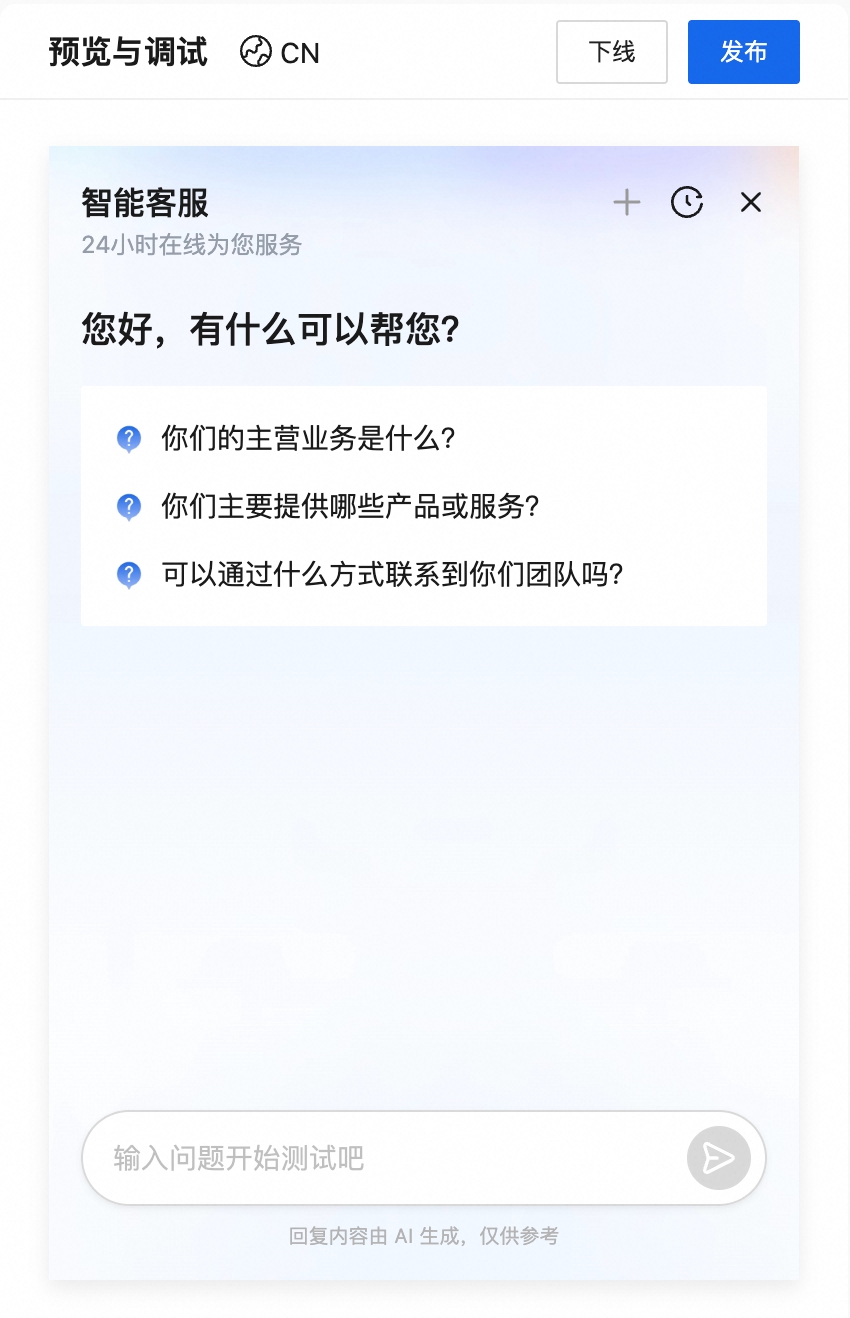Image resolution: width=850 pixels, height=1318 pixels.
Task: Send the message with the arrow icon
Action: pyautogui.click(x=719, y=1158)
